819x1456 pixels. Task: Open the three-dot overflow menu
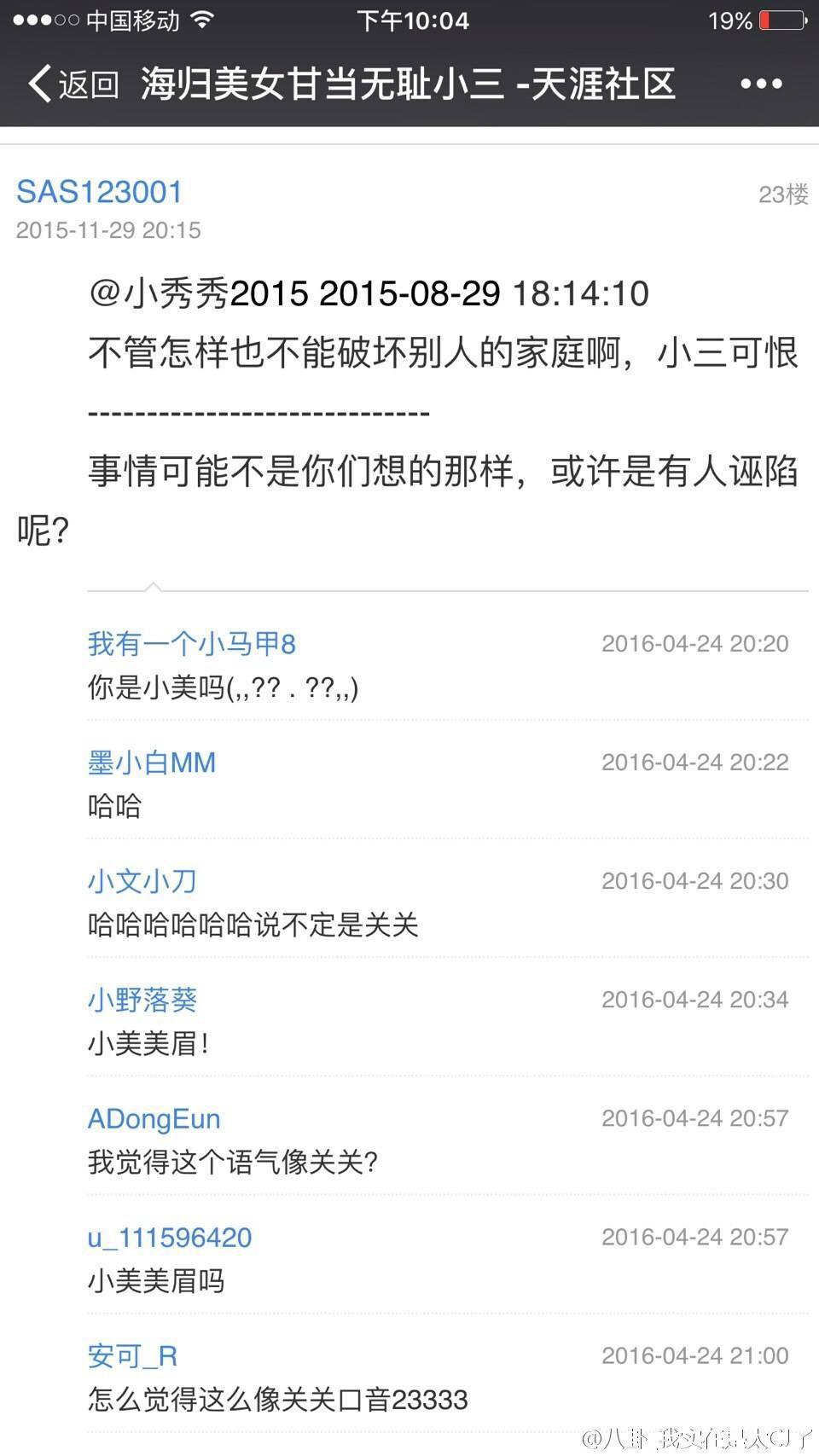click(761, 84)
